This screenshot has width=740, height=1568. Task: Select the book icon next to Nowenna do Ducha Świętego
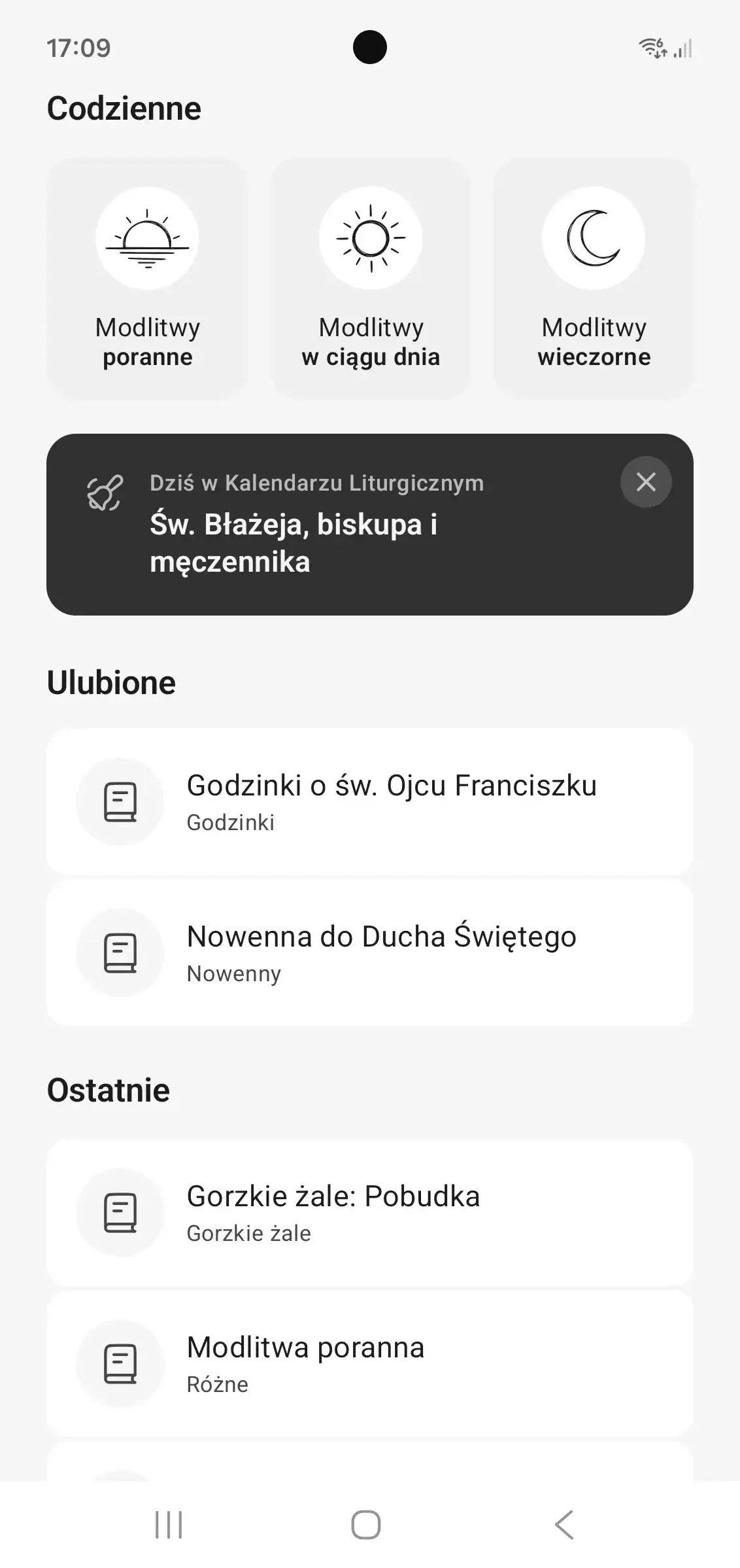point(120,953)
